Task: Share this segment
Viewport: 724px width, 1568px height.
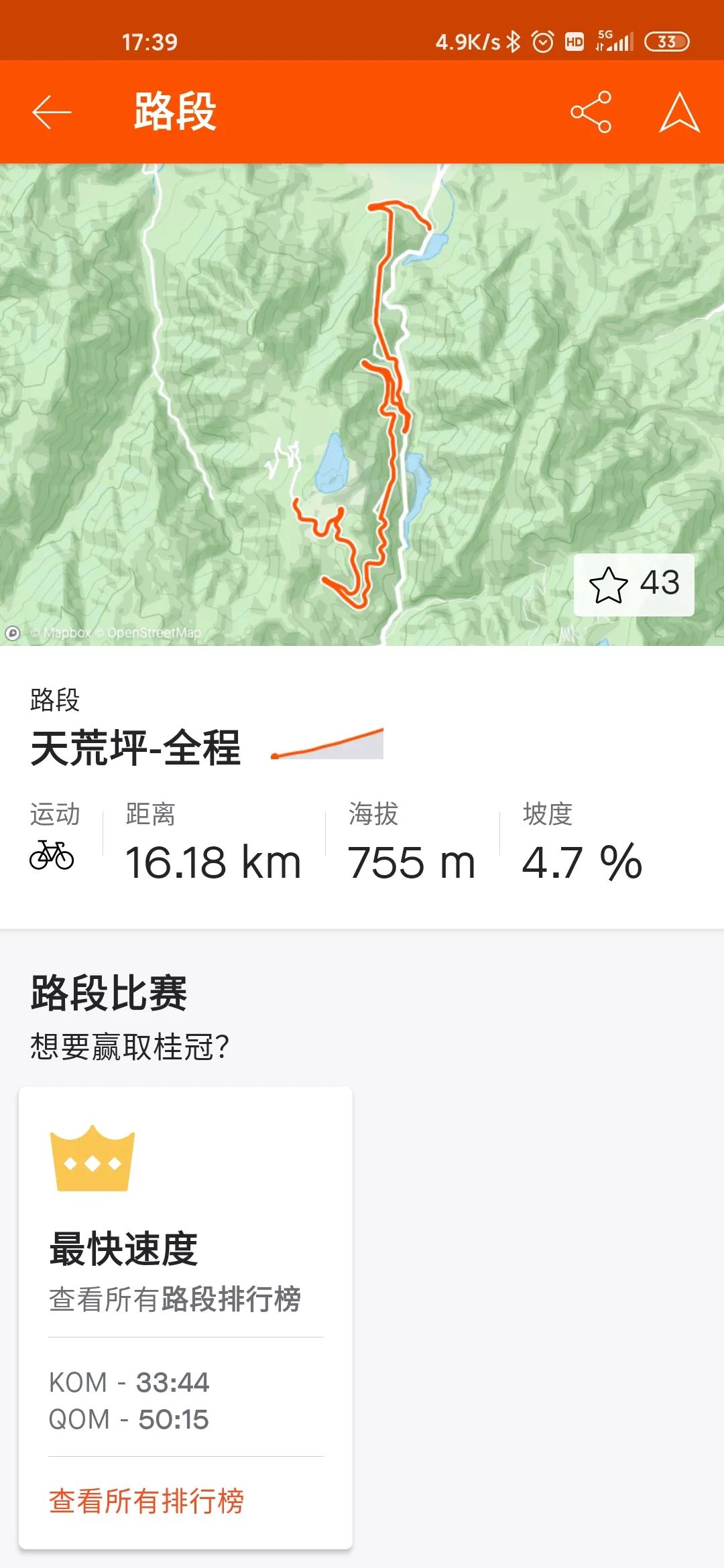Action: point(591,112)
